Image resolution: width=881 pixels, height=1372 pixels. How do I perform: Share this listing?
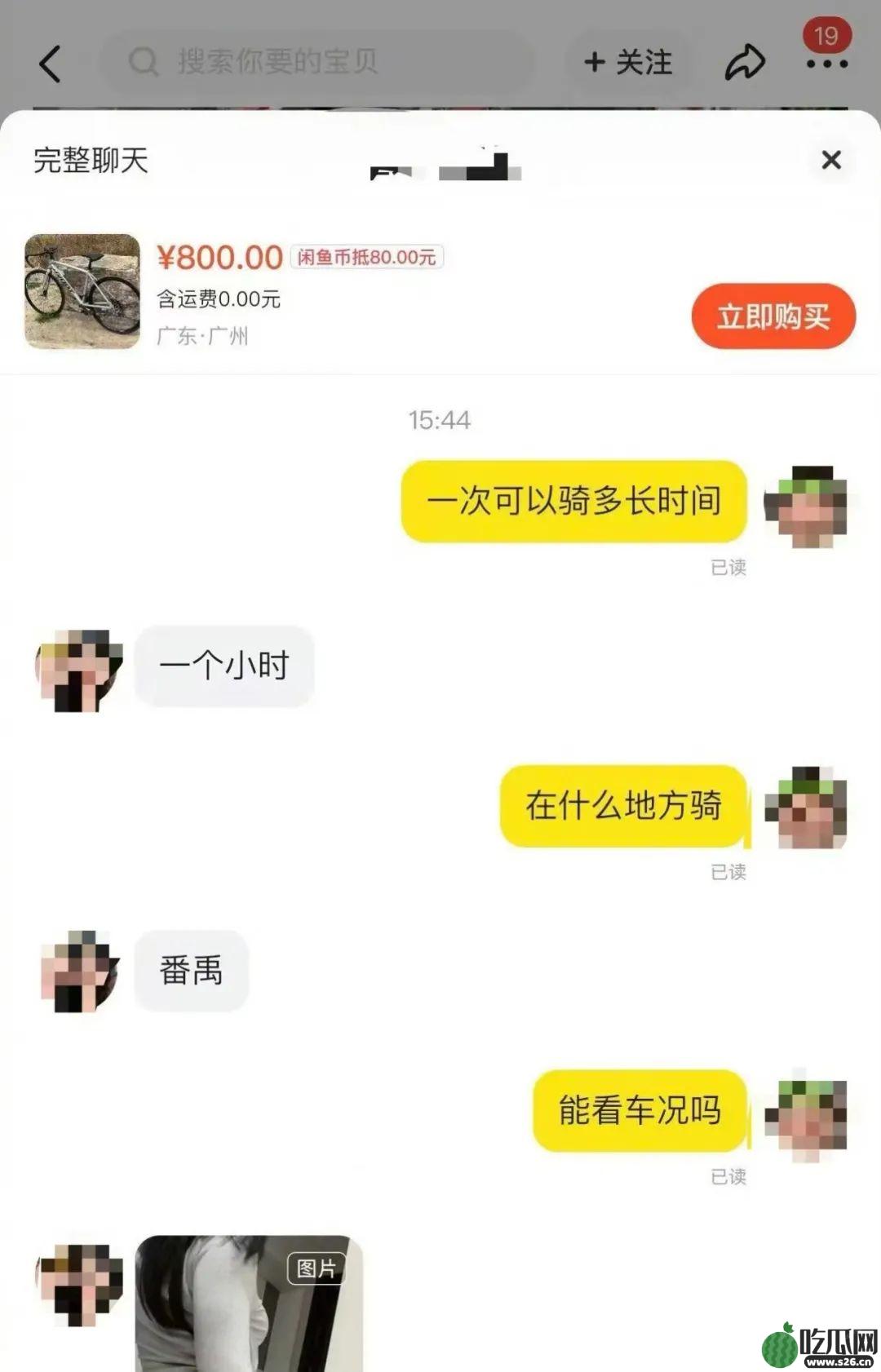tap(745, 63)
